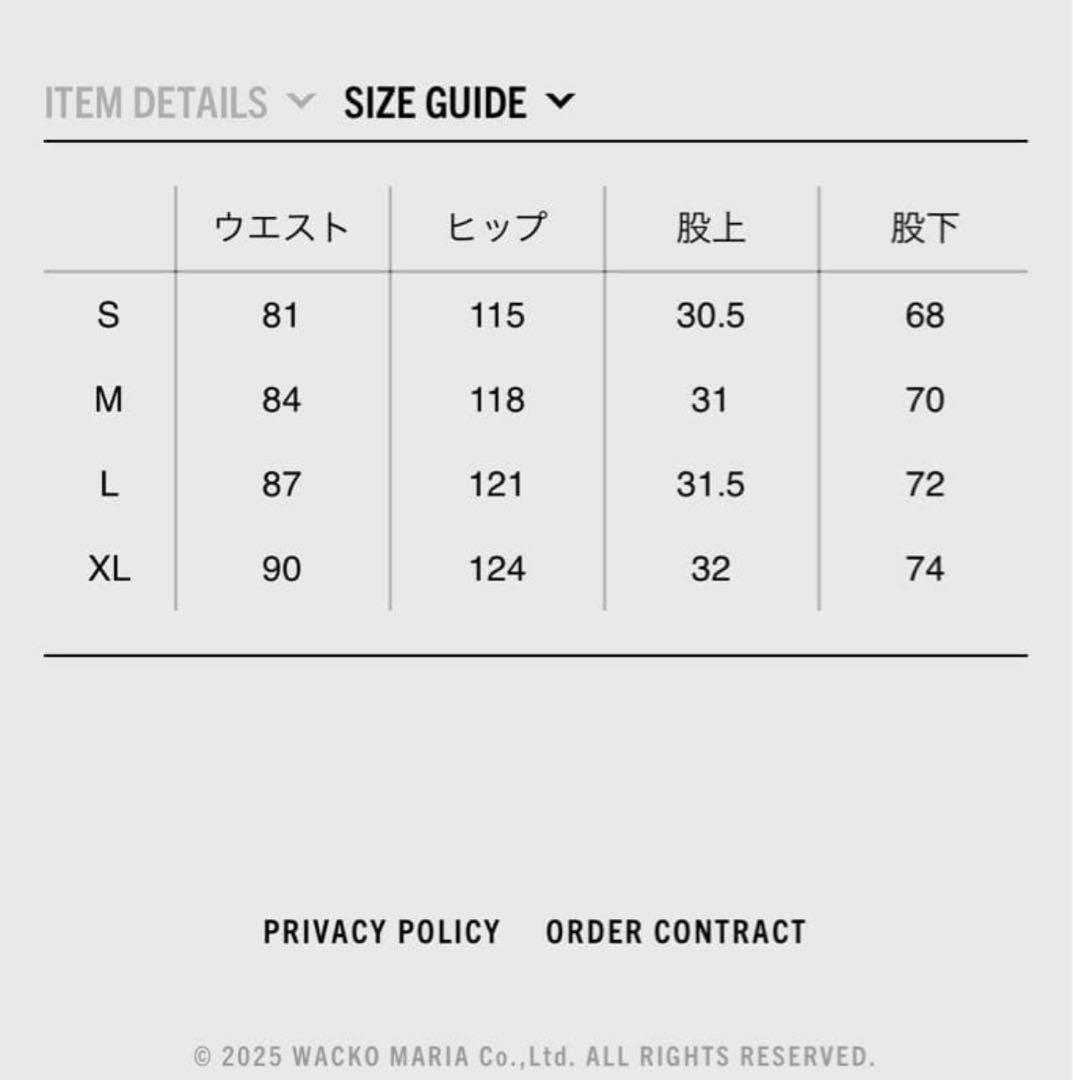Select the M size row label

(x=110, y=400)
